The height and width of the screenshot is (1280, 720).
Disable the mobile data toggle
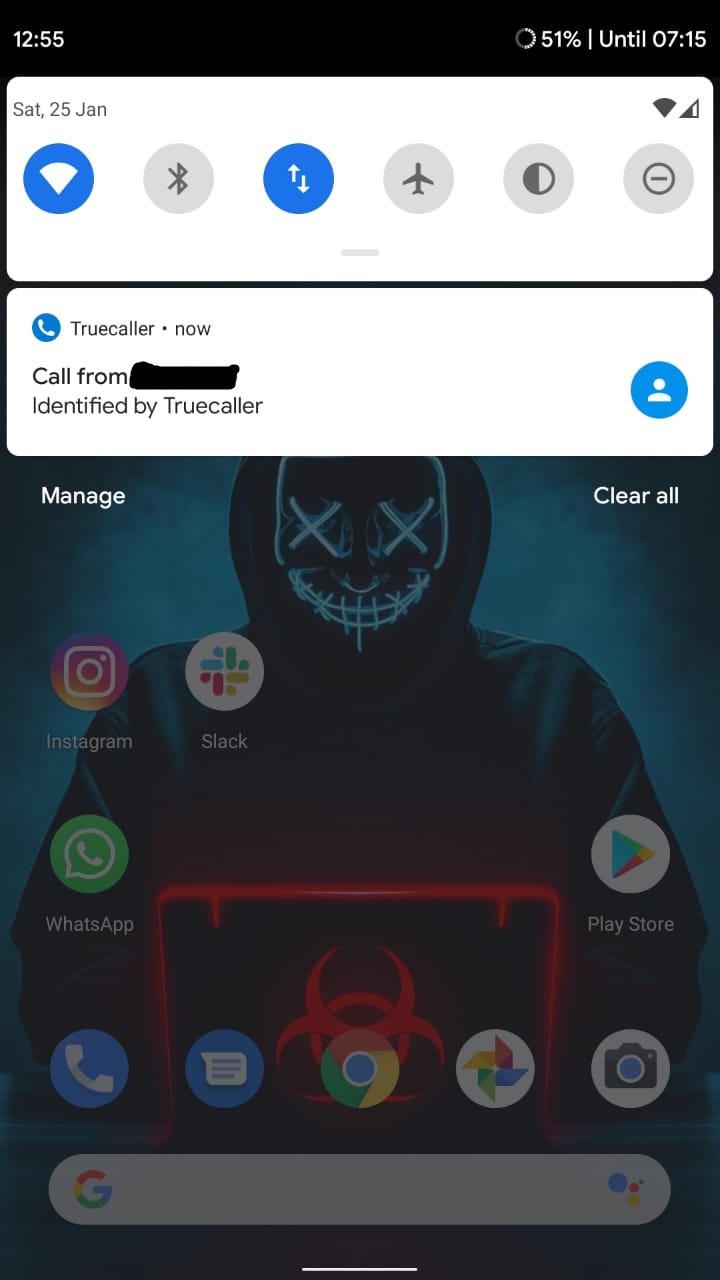click(298, 179)
